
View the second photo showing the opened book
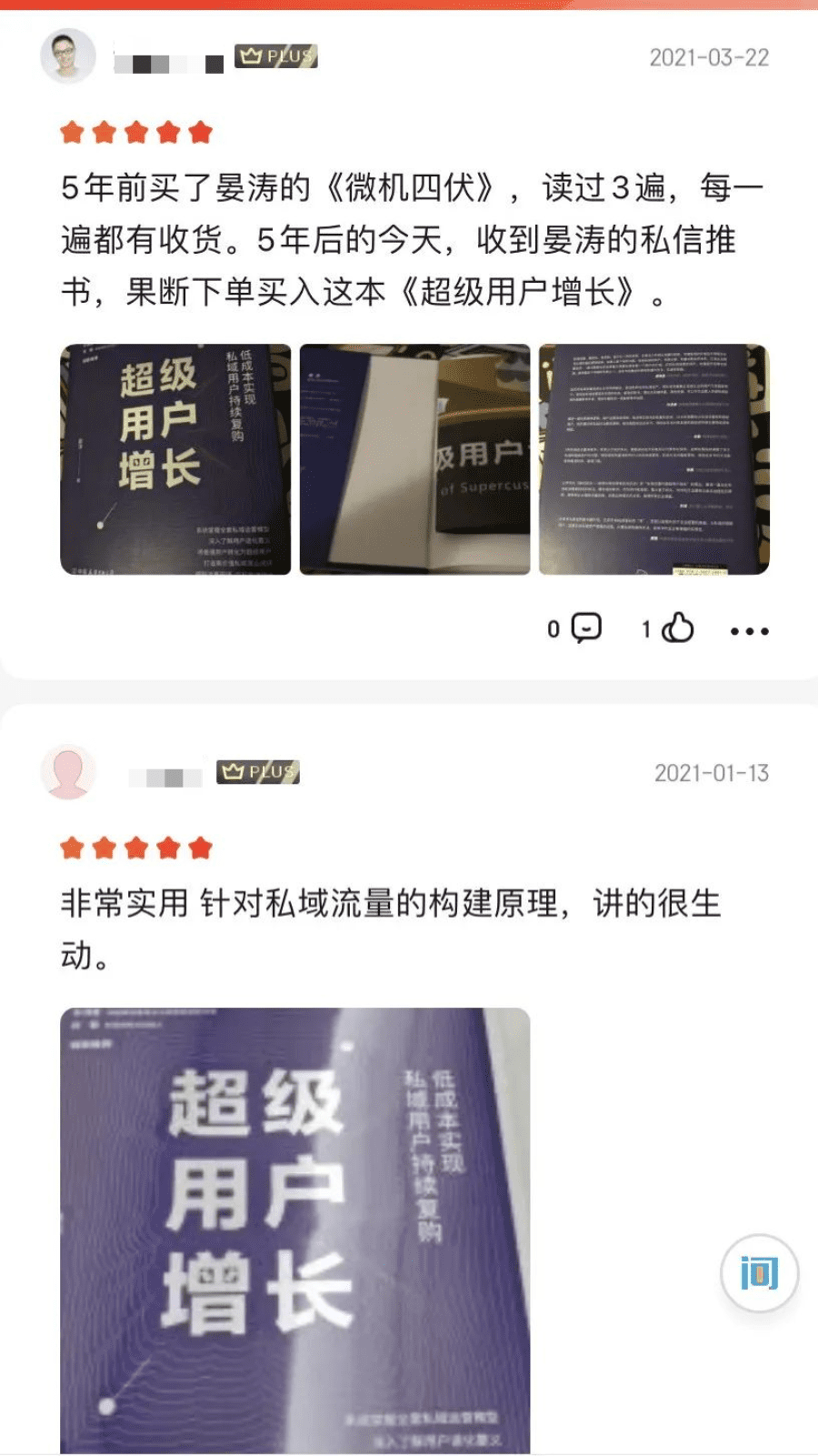tap(414, 459)
